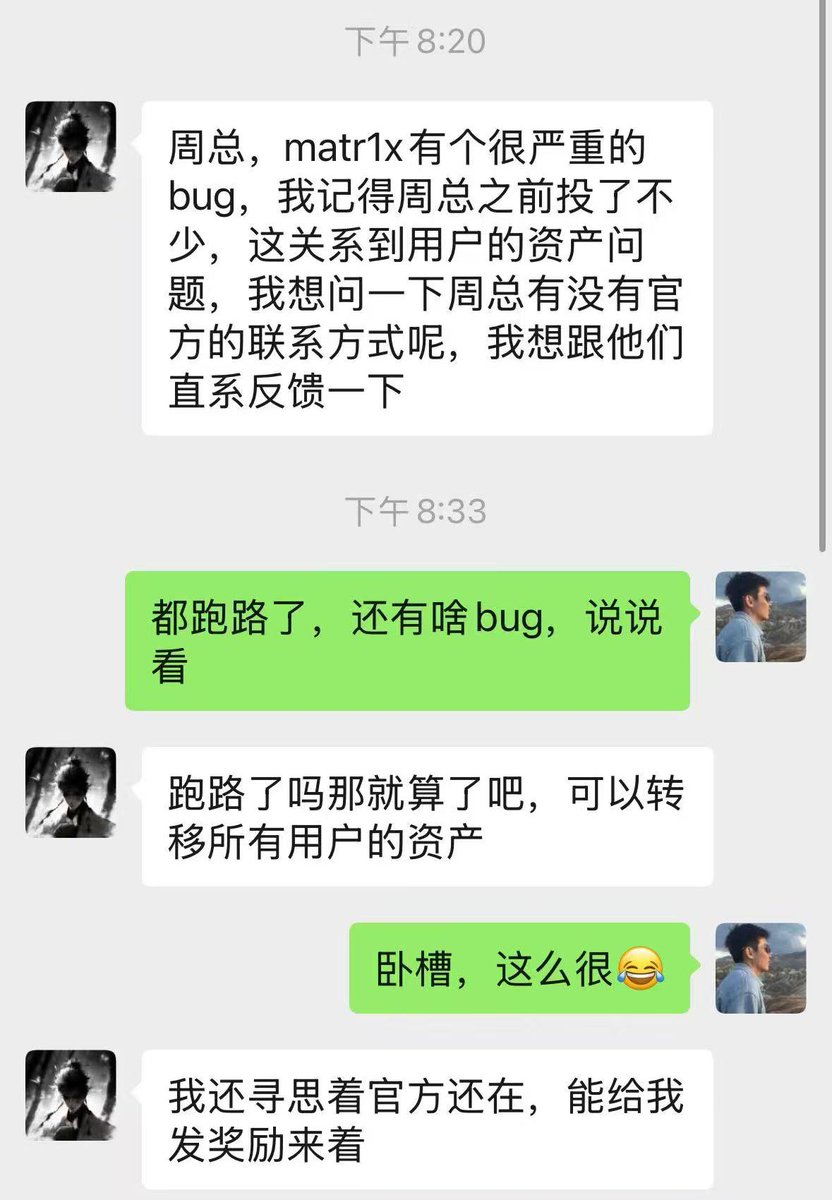Open sender's avatar beside 跑路了吗那就算了吧 message

70,792
